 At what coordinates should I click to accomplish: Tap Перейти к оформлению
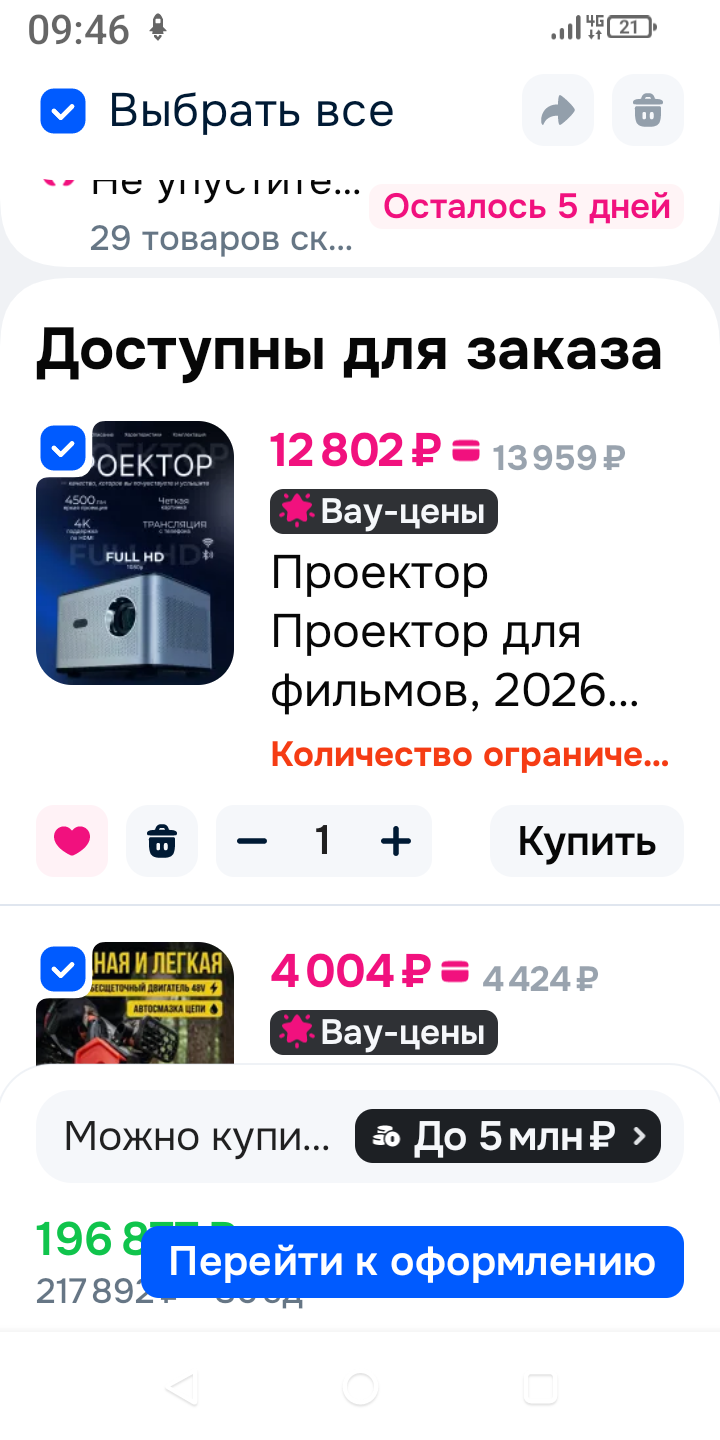click(412, 1261)
